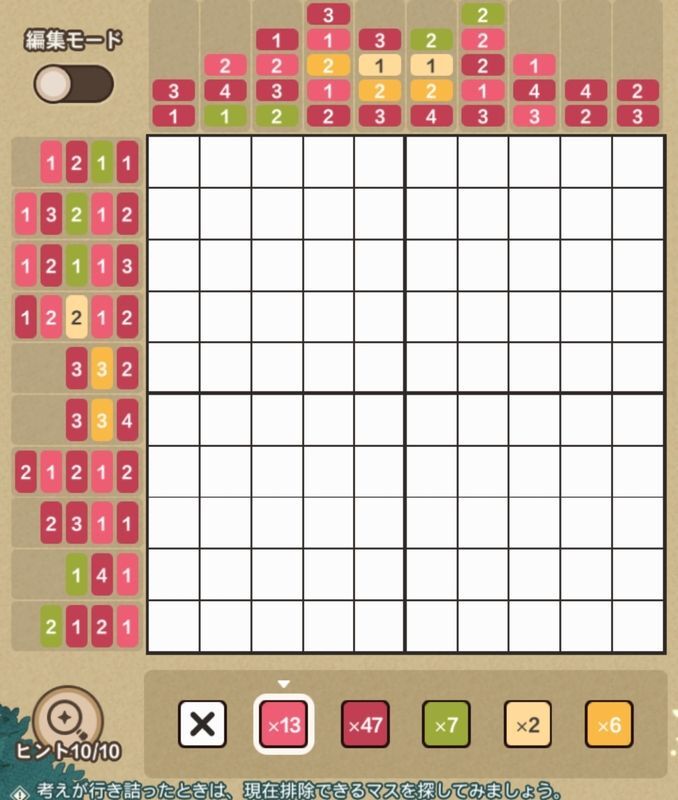Use the ヒント 10/10 hint button
The image size is (678, 800).
click(x=66, y=720)
